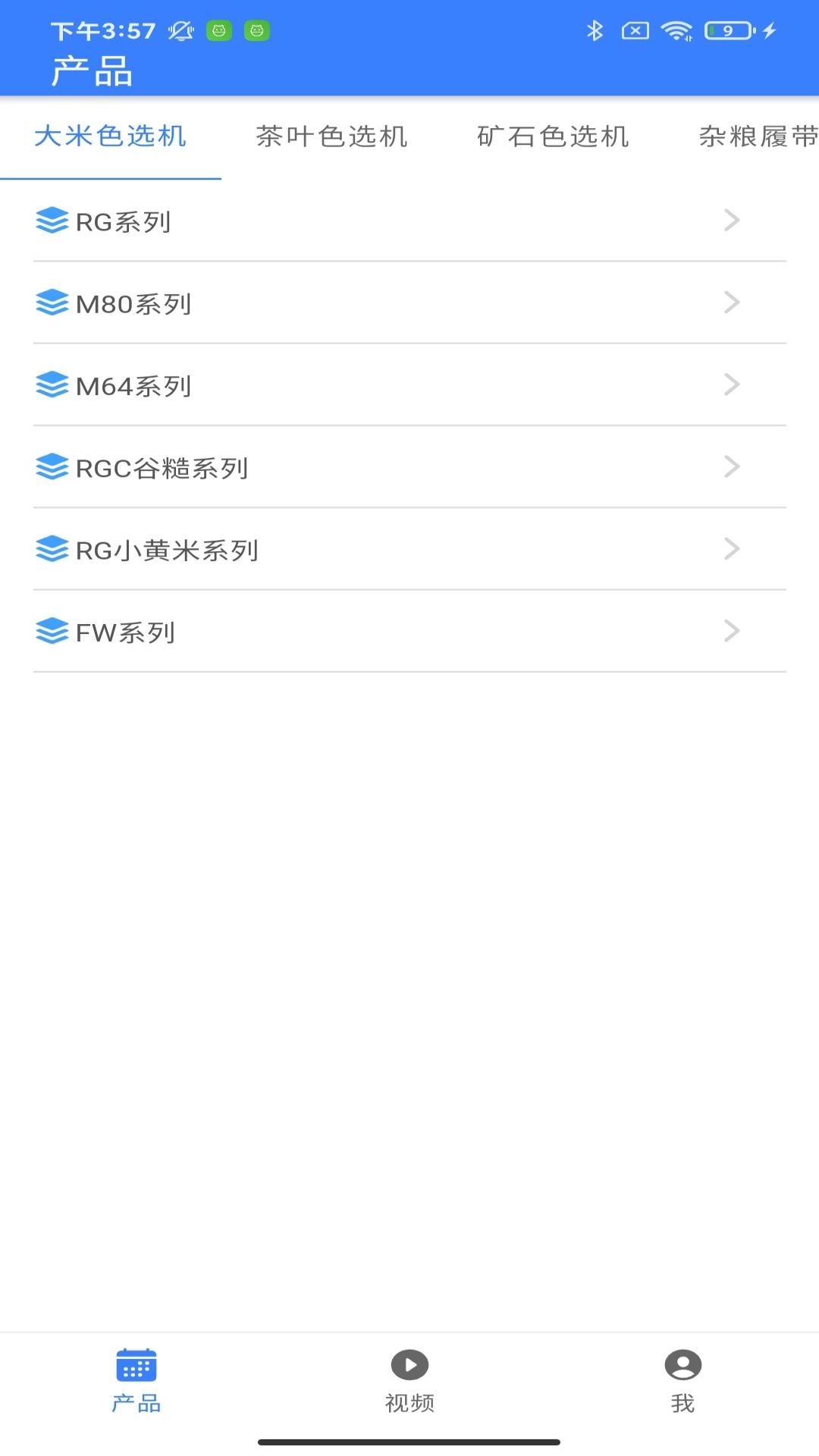Open RG小黄米系列
This screenshot has width=819, height=1456.
pos(409,549)
